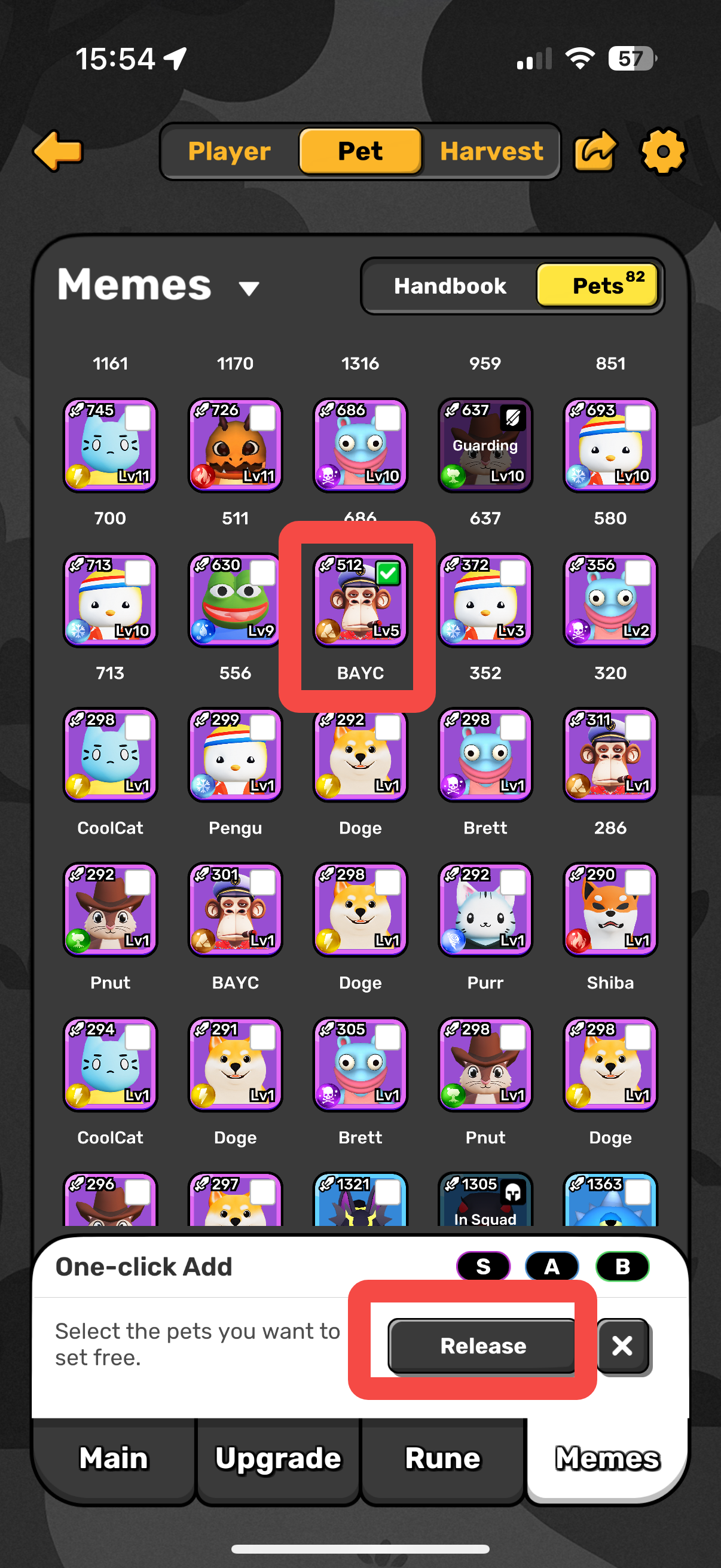This screenshot has height=1568, width=721.
Task: Share via the arrow icon
Action: click(x=595, y=151)
